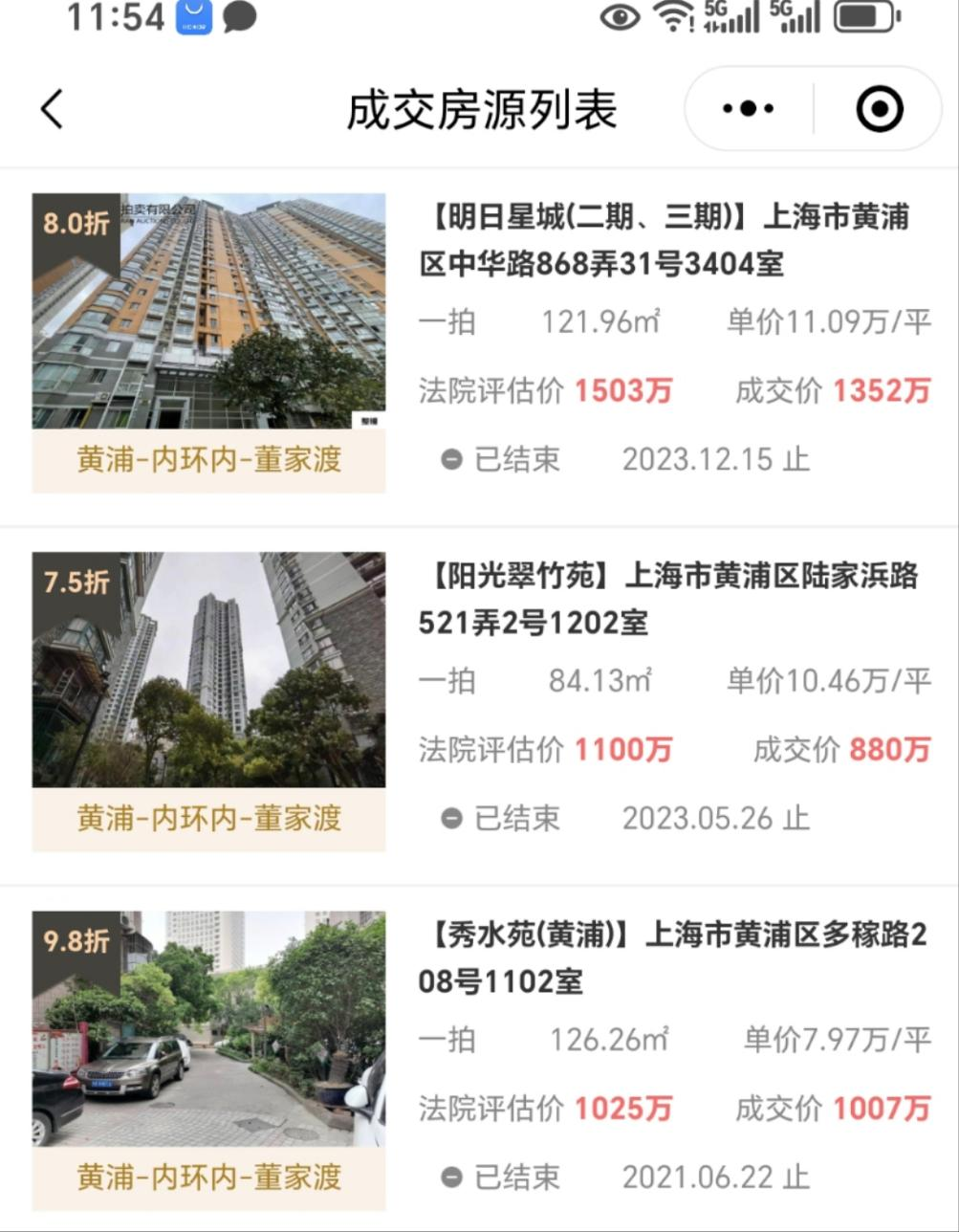Screen dimensions: 959x1232
Task: Tap the circular capsule exit icon
Action: click(876, 108)
